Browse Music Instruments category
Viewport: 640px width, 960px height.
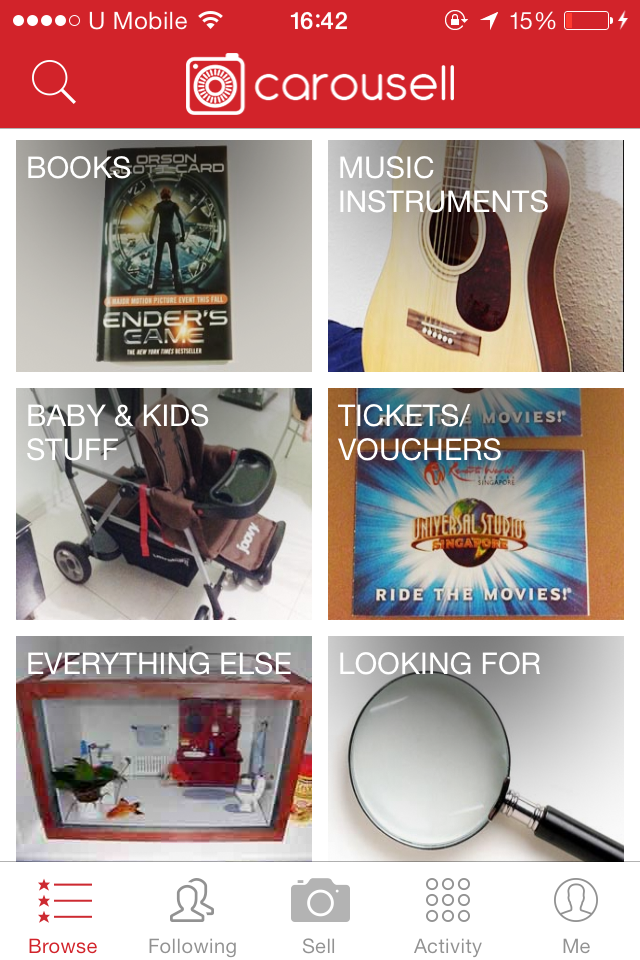pos(476,256)
